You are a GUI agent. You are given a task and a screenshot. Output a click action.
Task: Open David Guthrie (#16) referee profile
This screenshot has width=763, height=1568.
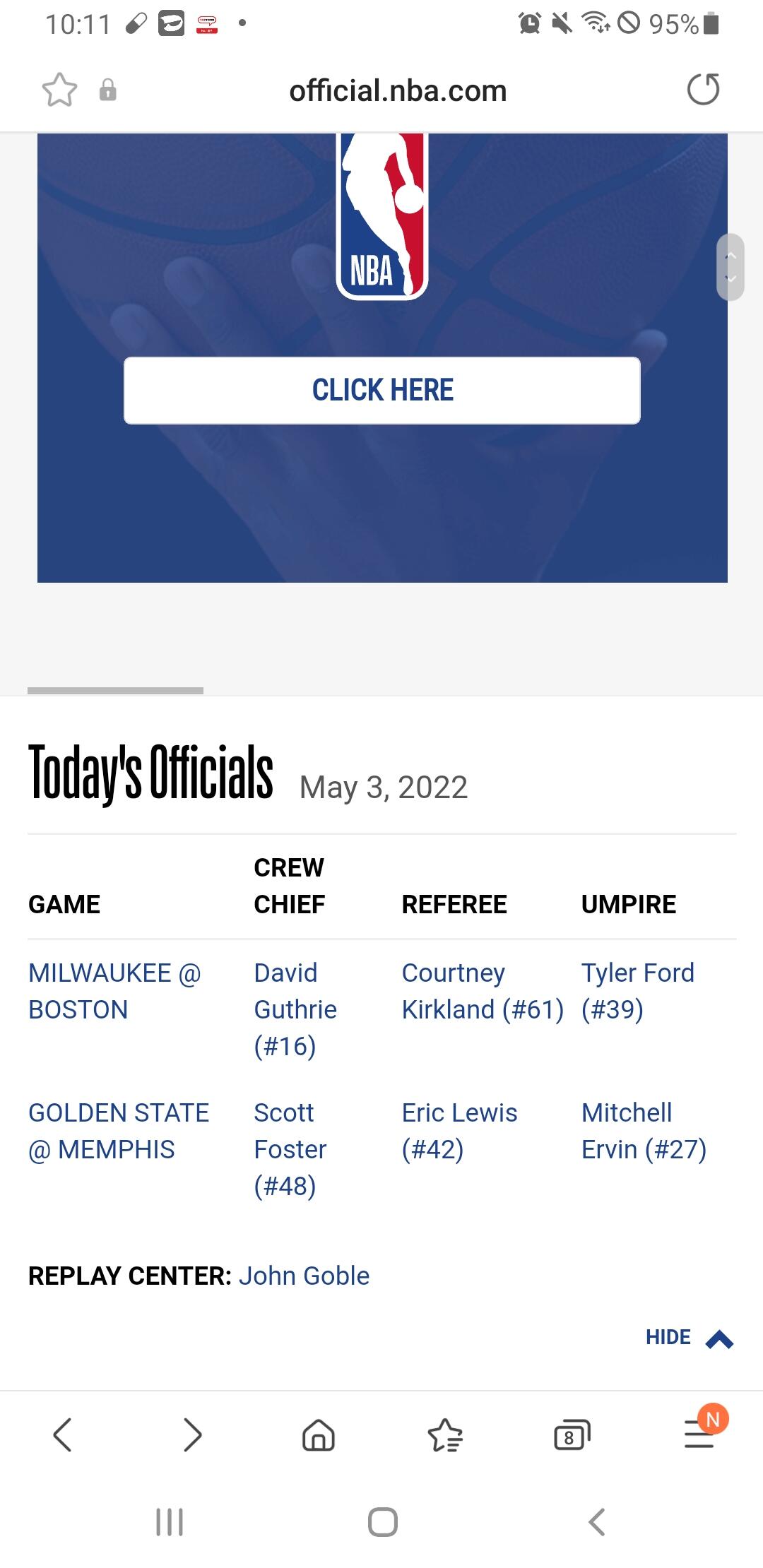point(295,1009)
